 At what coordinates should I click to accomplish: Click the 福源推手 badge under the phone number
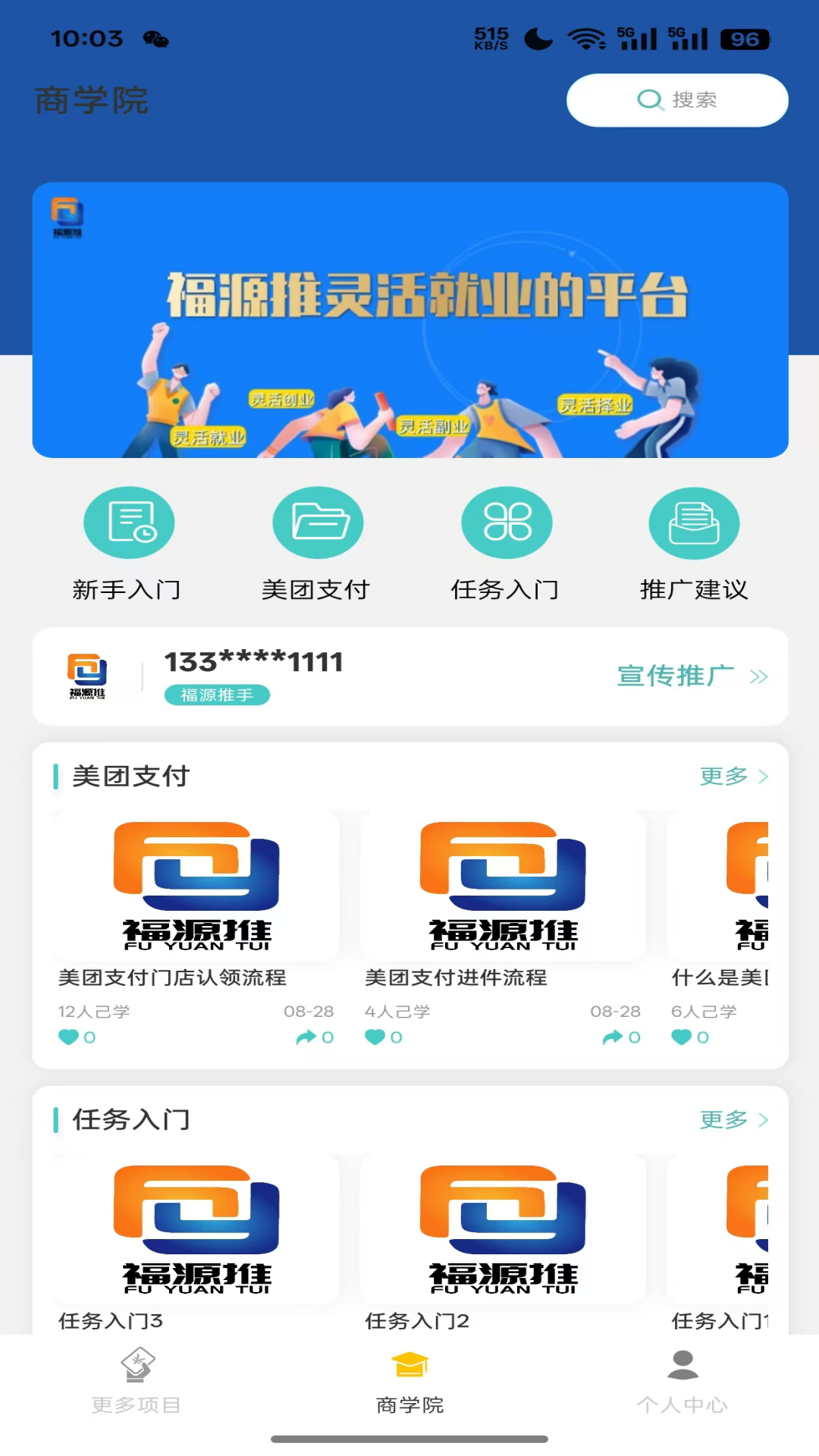(217, 695)
